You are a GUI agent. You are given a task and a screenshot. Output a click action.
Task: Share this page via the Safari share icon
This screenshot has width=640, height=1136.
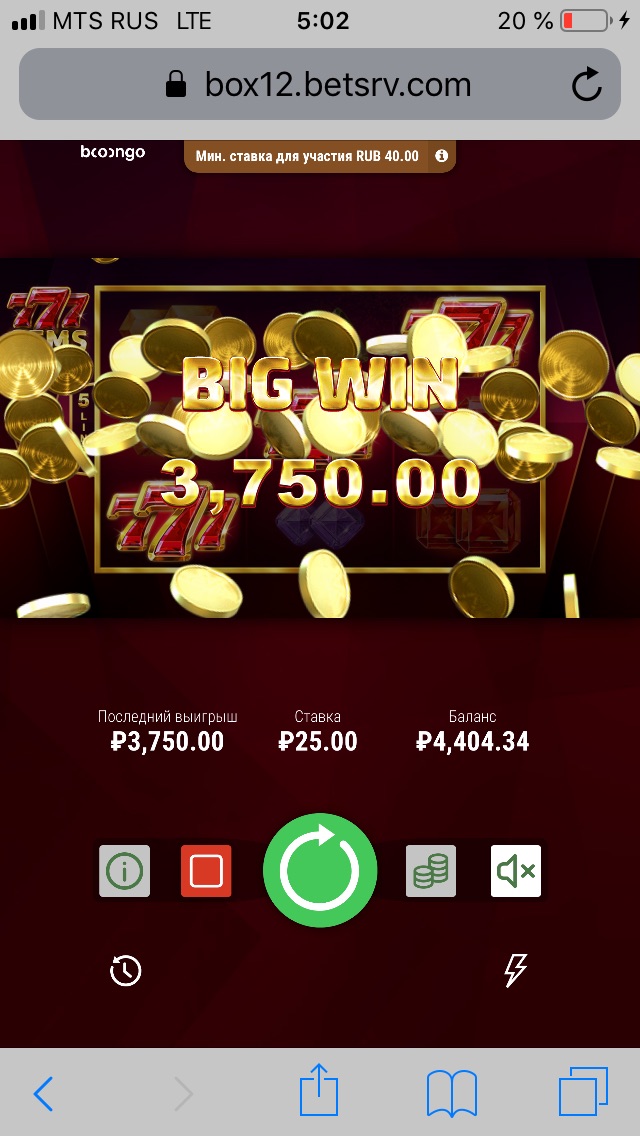point(320,1090)
